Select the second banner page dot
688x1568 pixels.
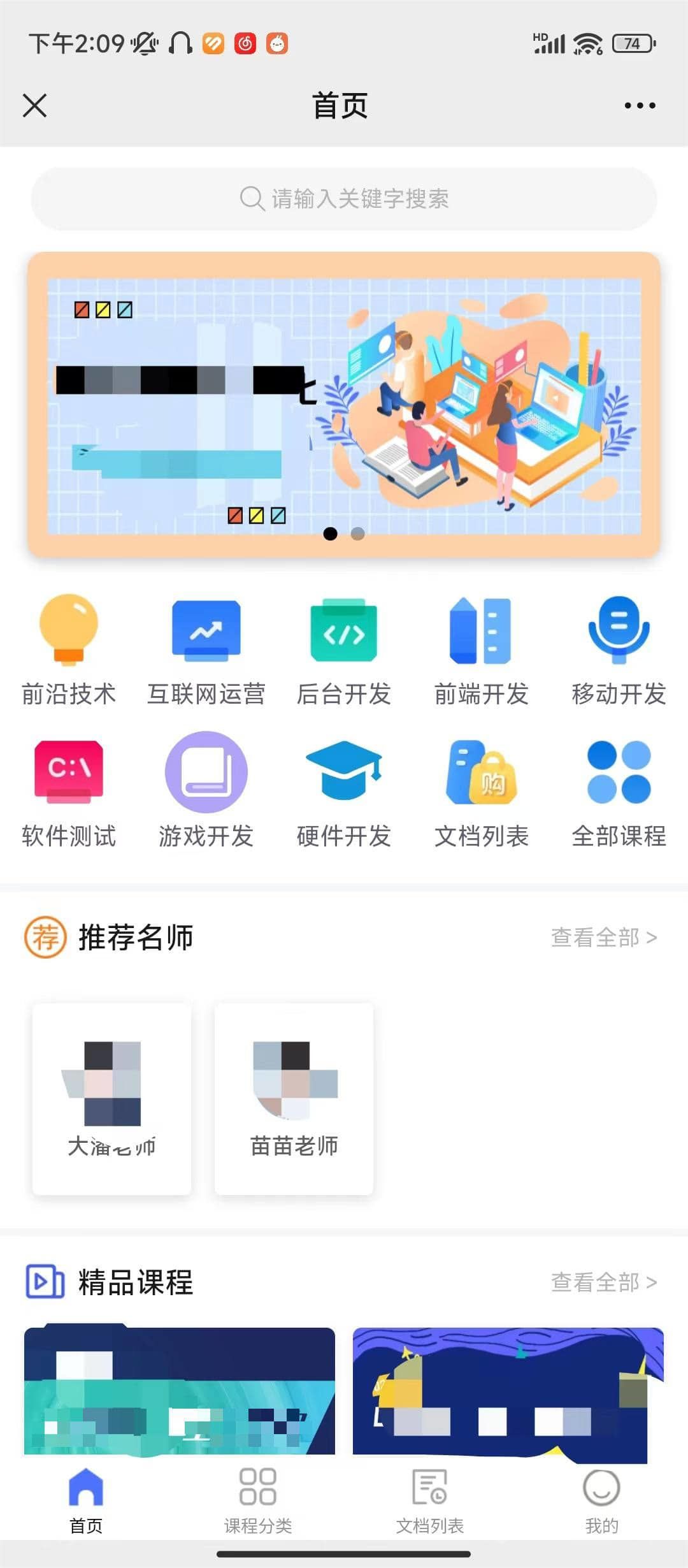tap(358, 534)
